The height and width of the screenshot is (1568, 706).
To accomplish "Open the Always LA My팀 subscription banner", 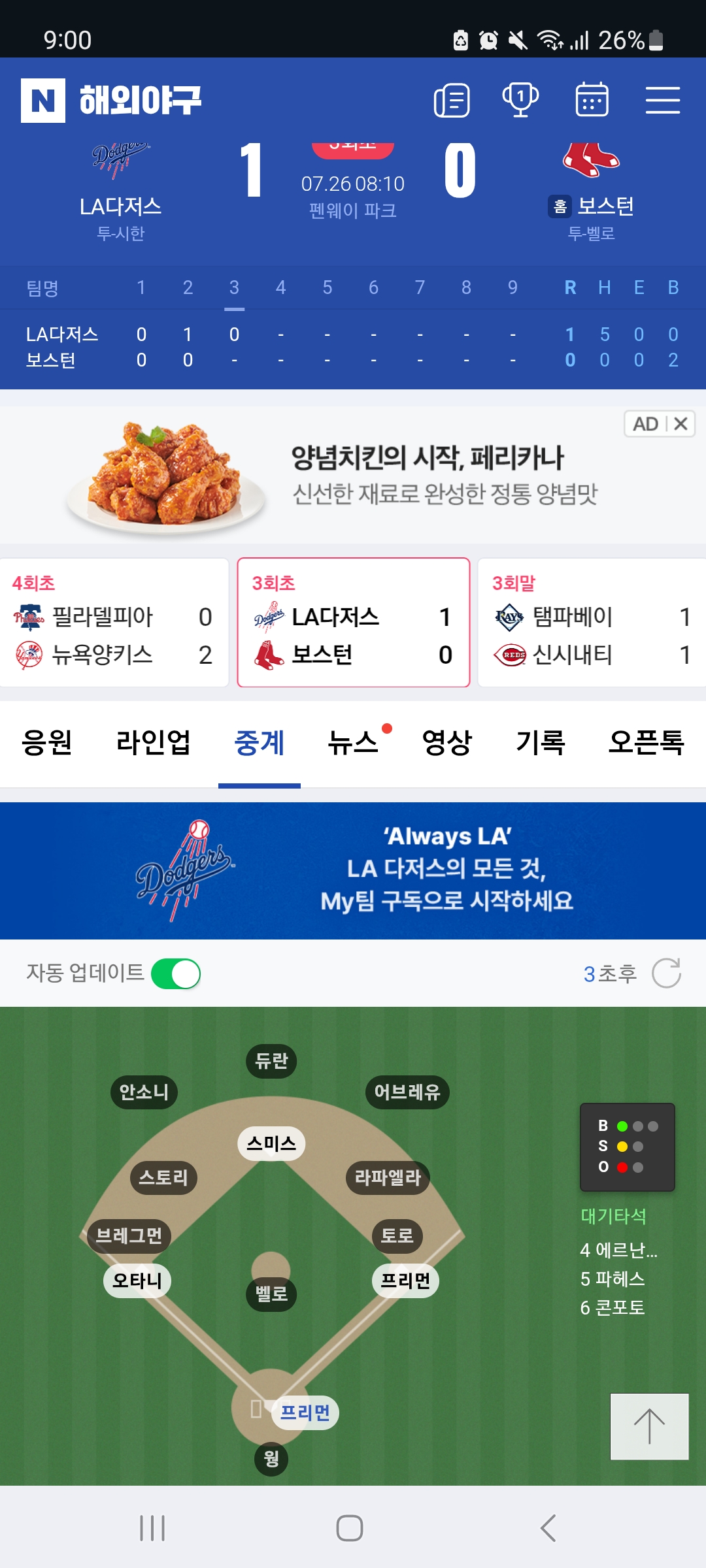I will coord(353,871).
